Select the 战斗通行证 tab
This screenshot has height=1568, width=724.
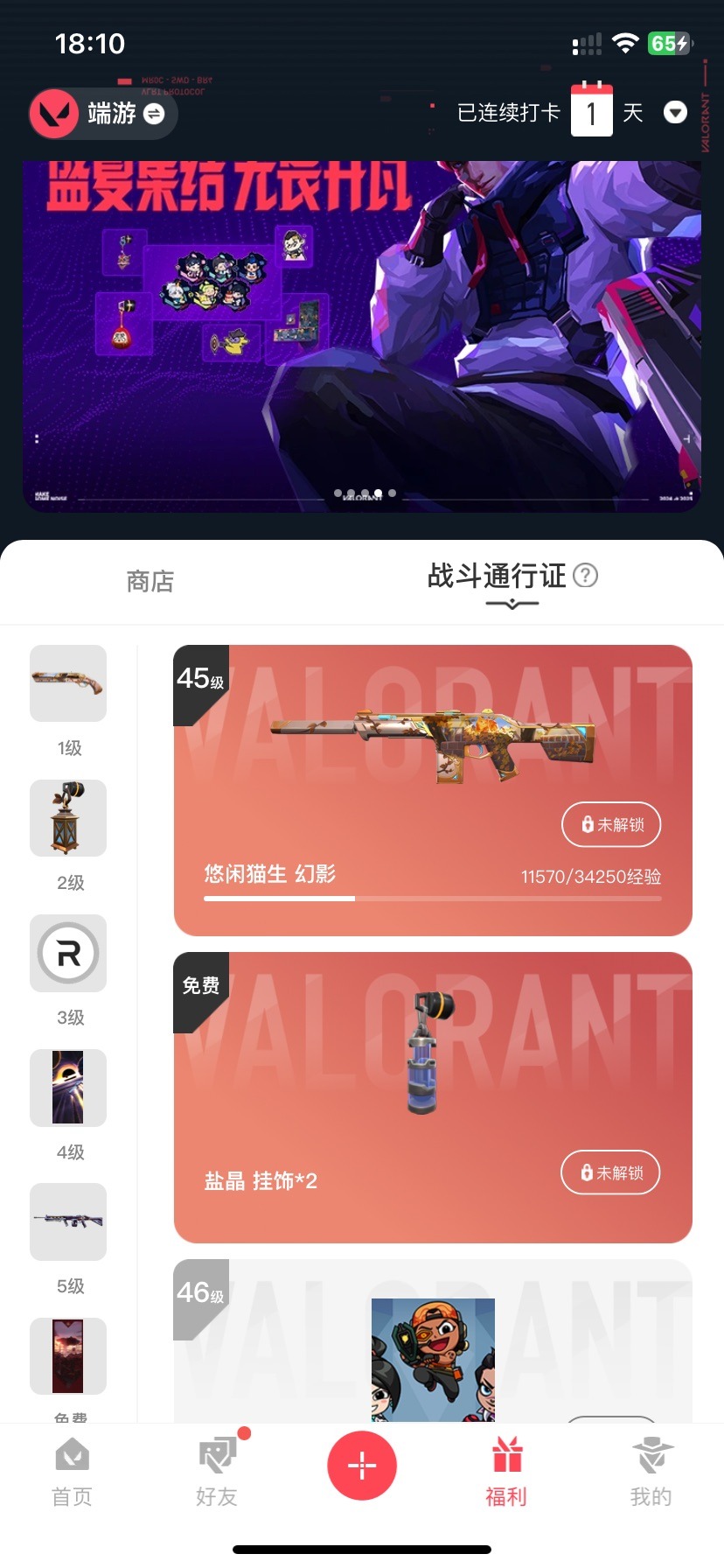tap(497, 576)
